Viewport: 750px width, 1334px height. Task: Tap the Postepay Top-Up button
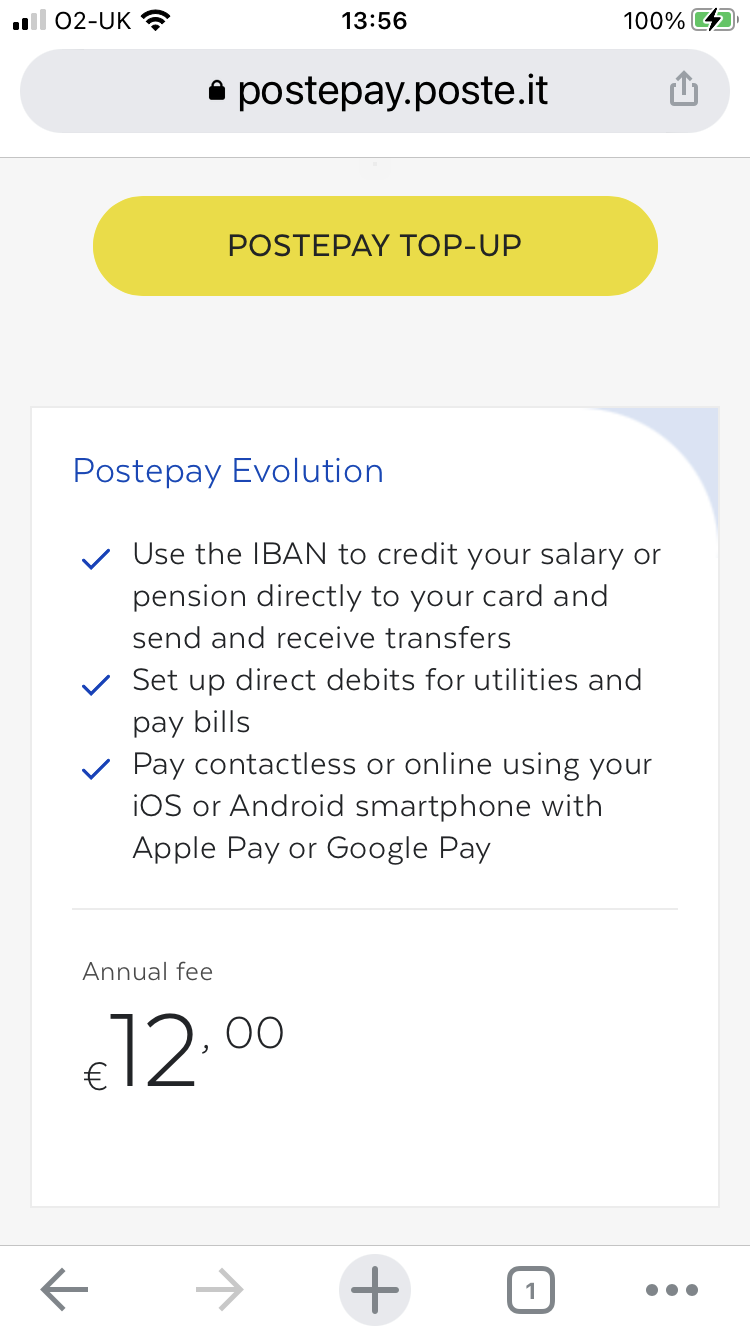(375, 246)
